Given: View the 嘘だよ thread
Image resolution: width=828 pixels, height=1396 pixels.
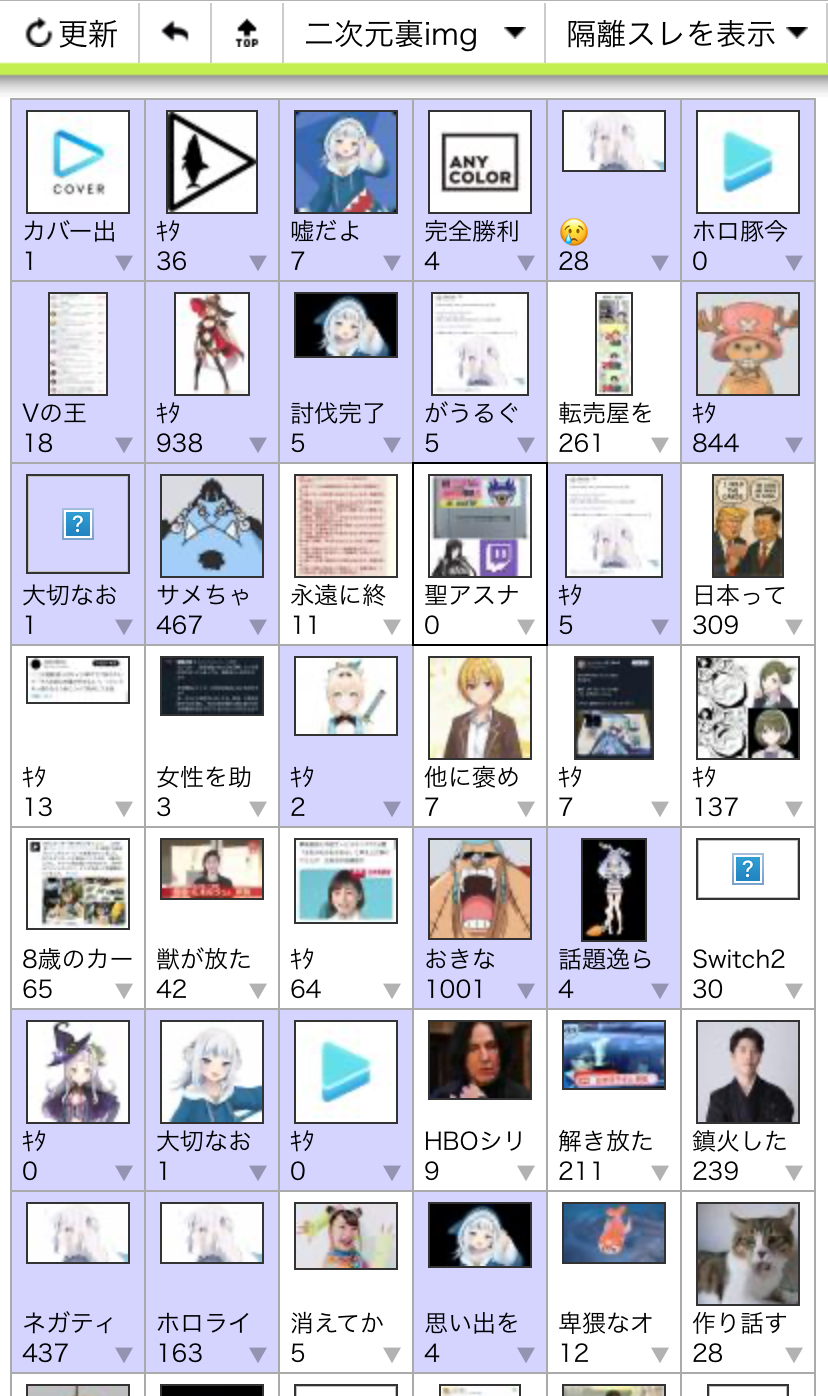Looking at the screenshot, I should 346,190.
